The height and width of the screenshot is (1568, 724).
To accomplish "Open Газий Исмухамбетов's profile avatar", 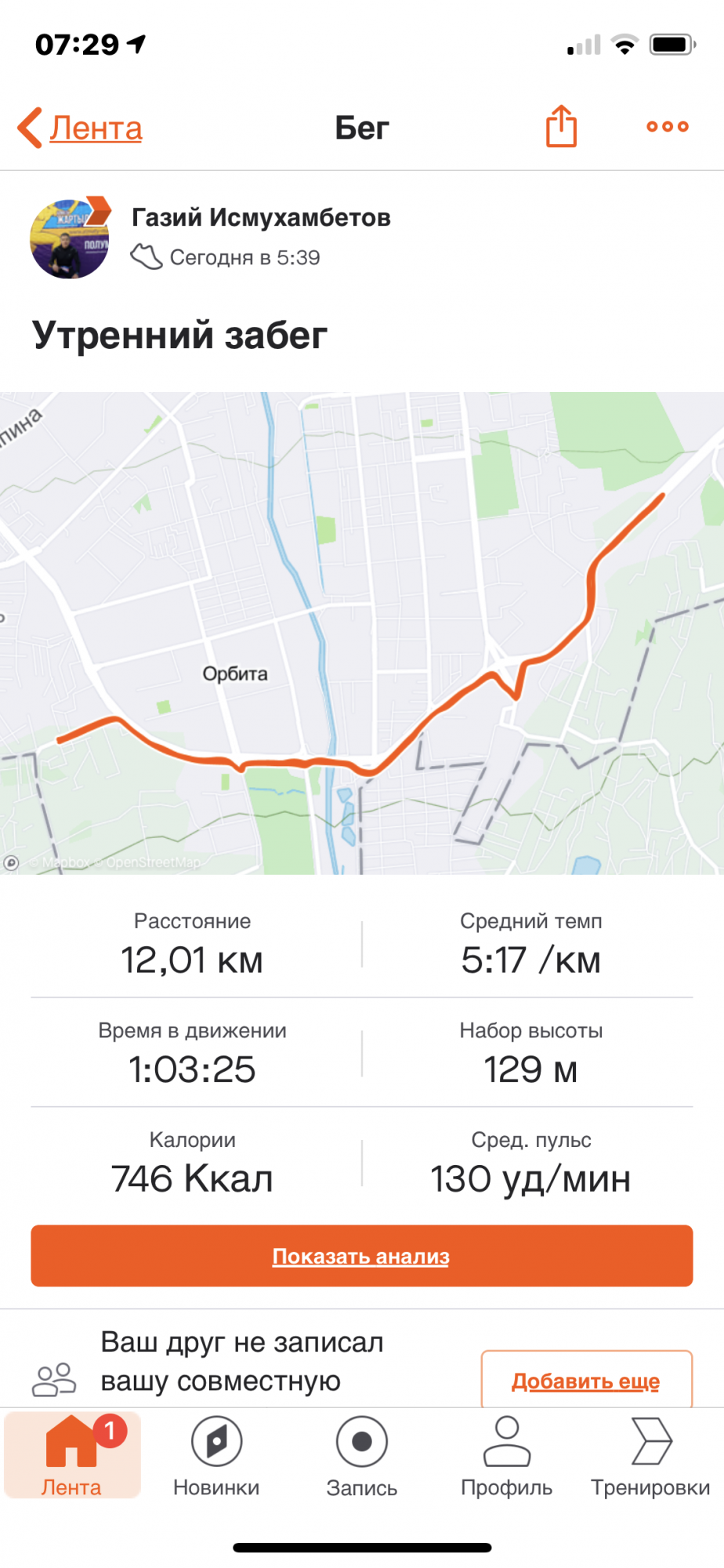I will pos(69,238).
